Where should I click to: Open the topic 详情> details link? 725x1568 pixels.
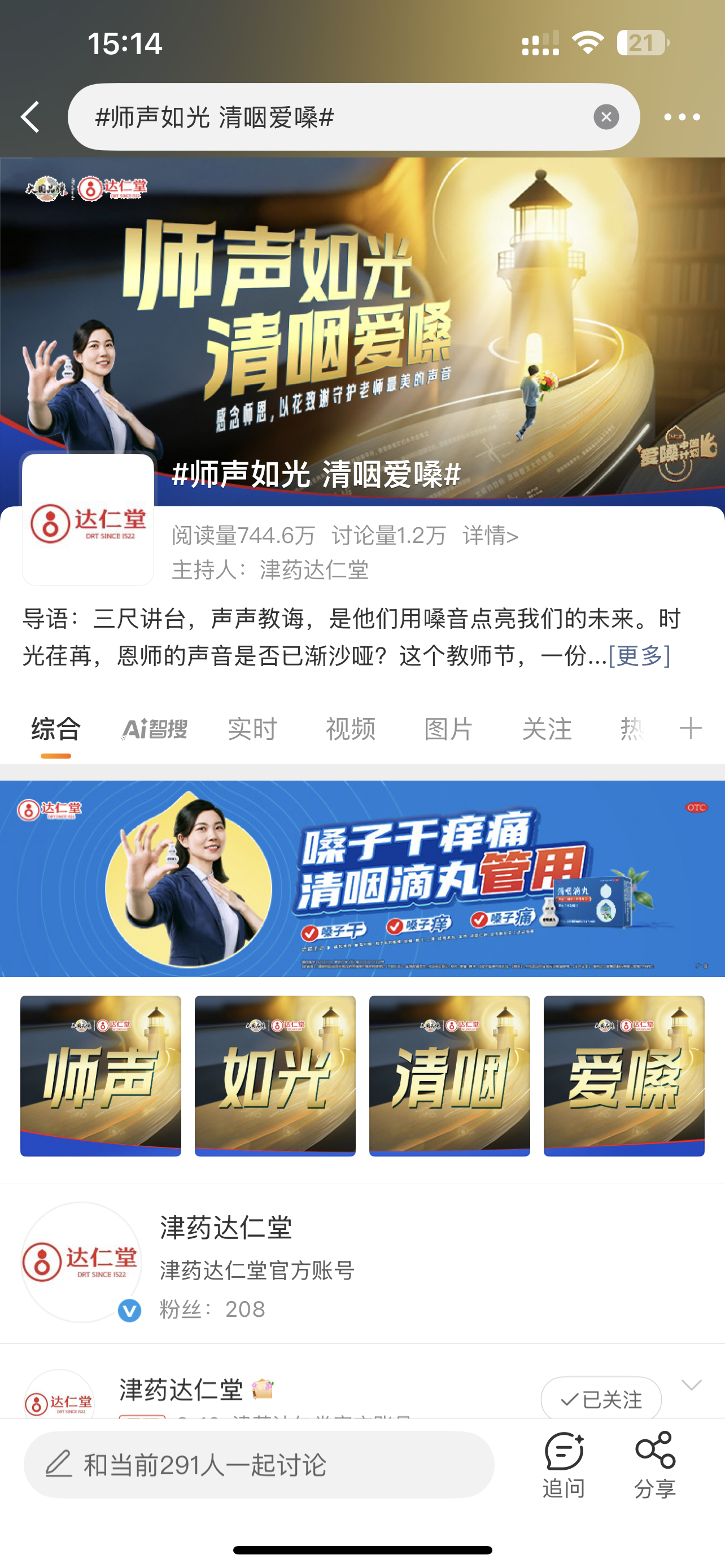pos(490,536)
